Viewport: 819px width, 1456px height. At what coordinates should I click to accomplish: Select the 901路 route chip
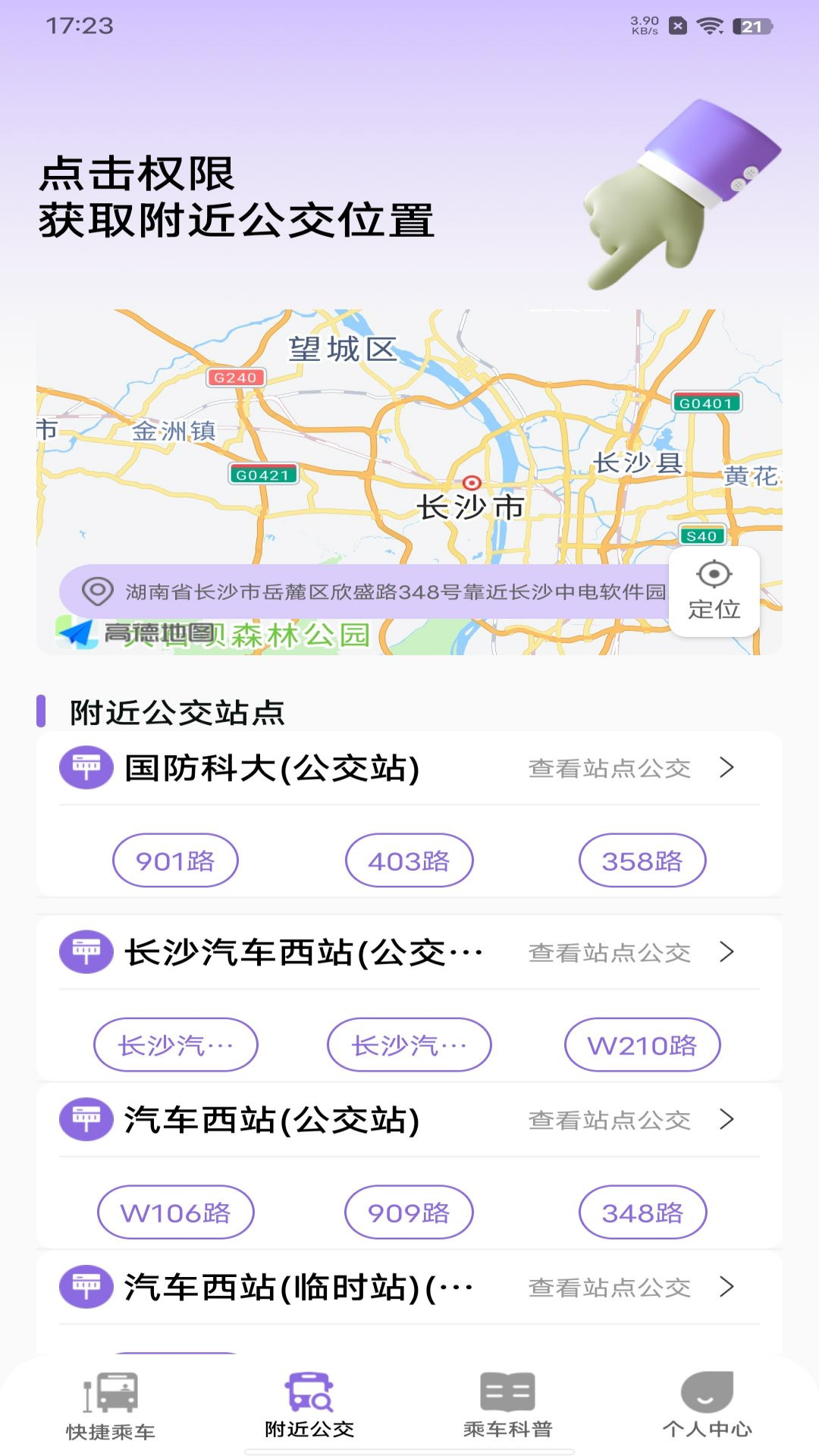tap(175, 860)
